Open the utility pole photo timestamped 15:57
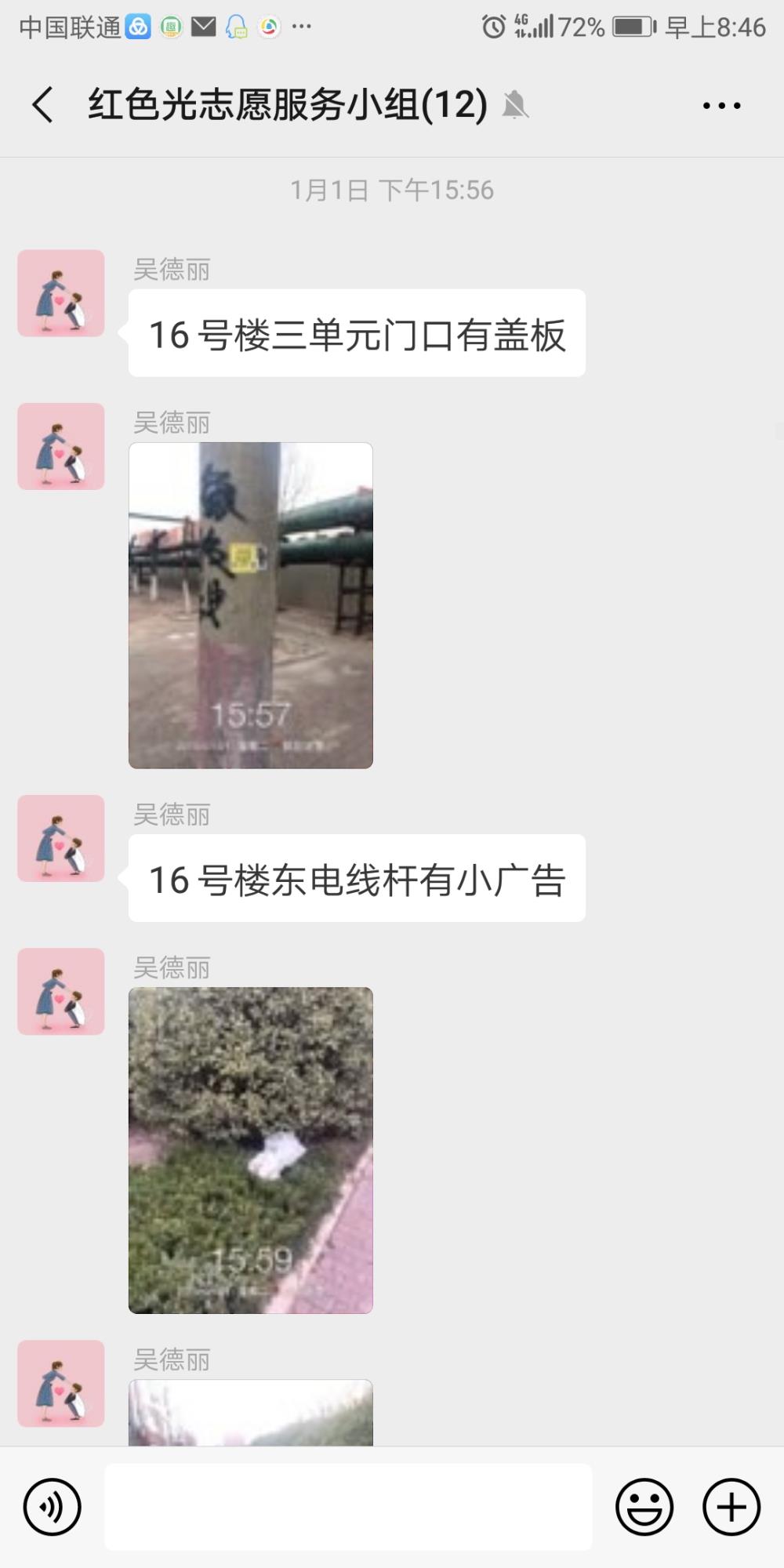Screen dimensions: 784x1568 click(251, 605)
